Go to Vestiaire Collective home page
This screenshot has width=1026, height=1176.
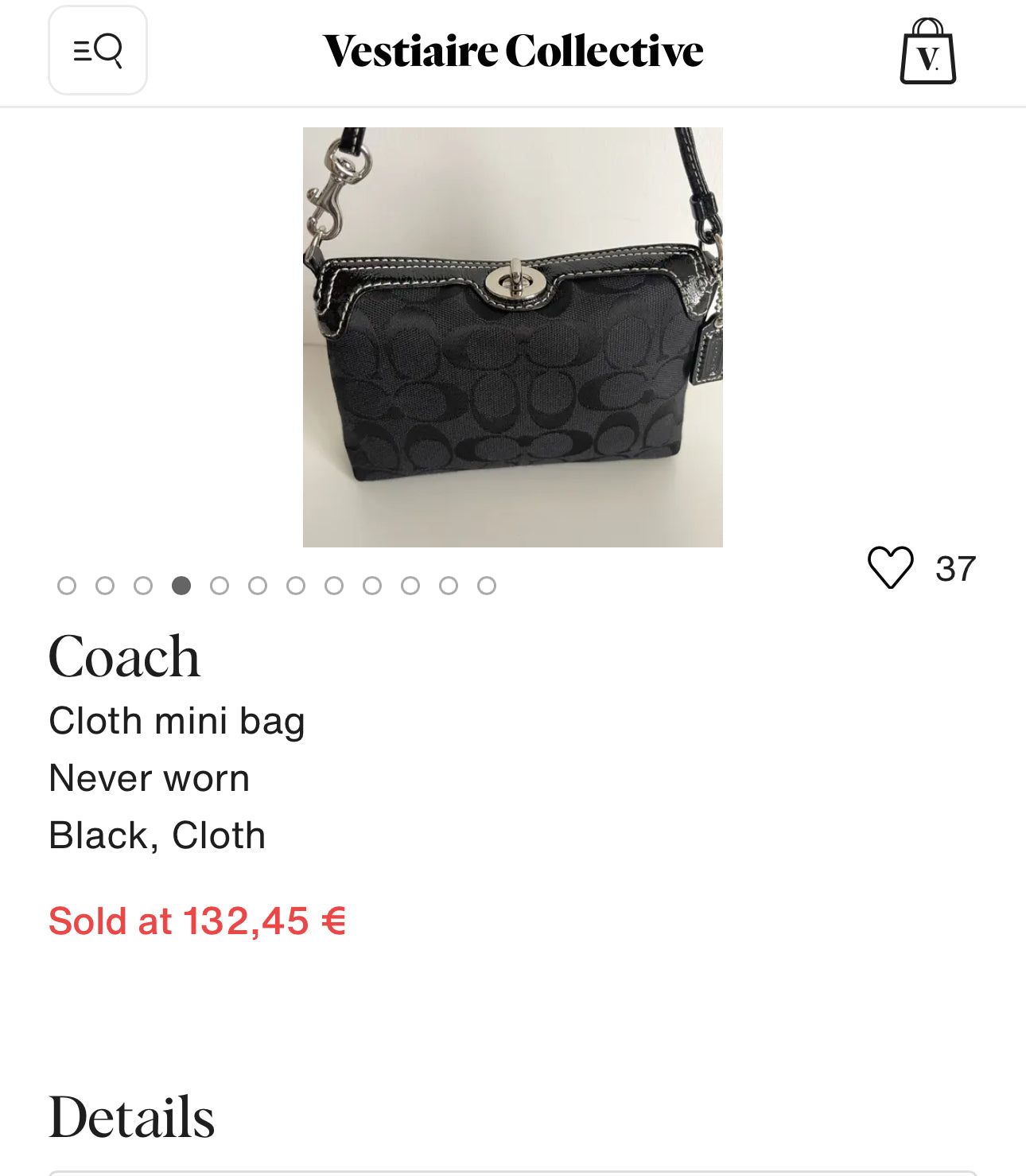click(x=513, y=51)
